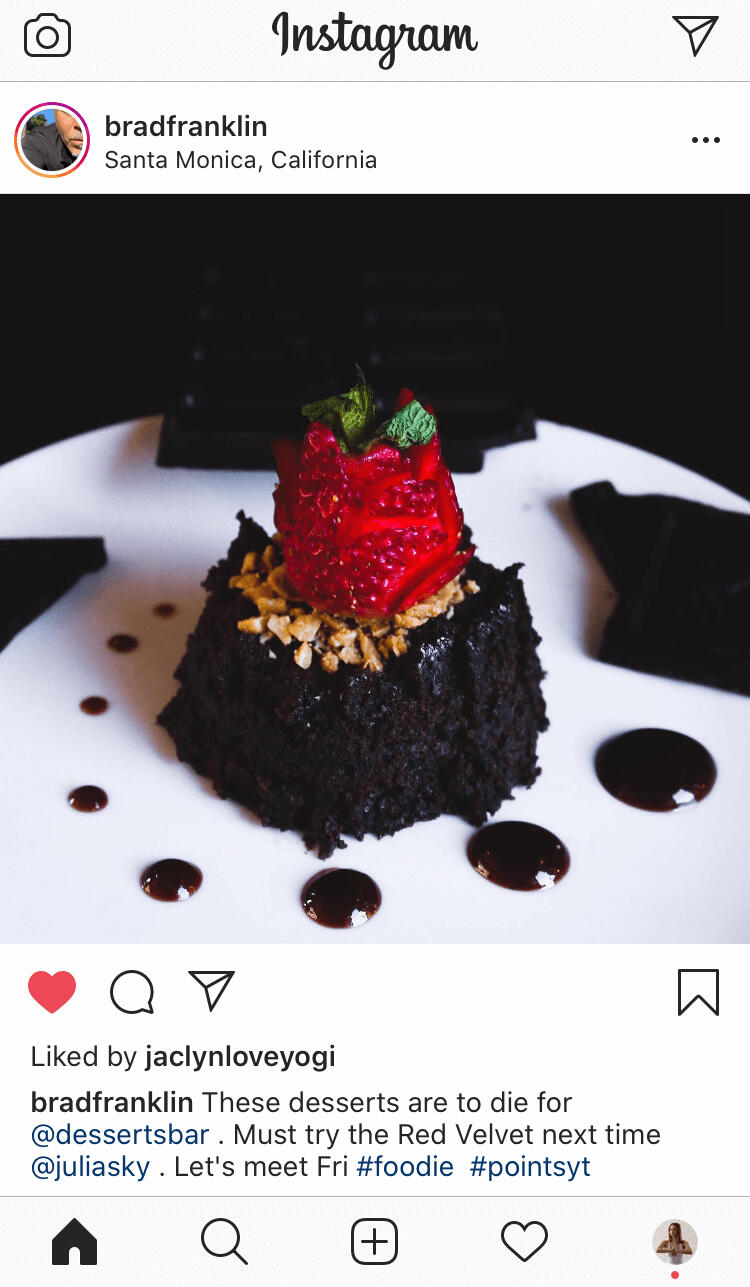Open the camera from the top bar
This screenshot has height=1287, width=750.
pyautogui.click(x=47, y=37)
